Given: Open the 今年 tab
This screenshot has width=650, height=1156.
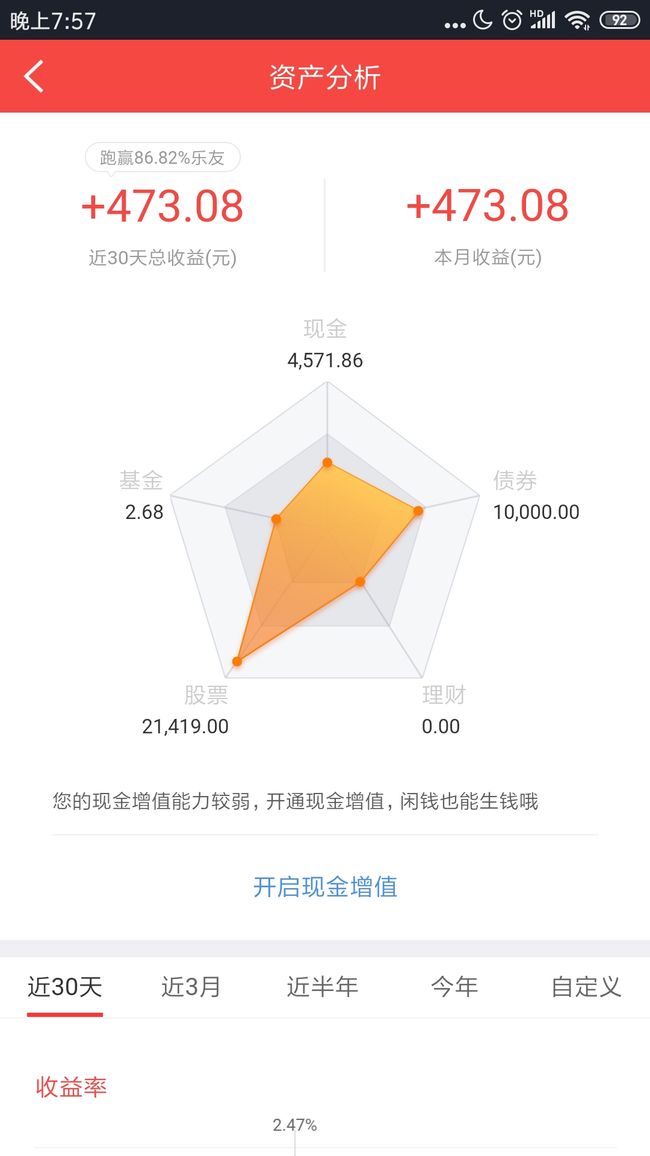Looking at the screenshot, I should point(454,986).
